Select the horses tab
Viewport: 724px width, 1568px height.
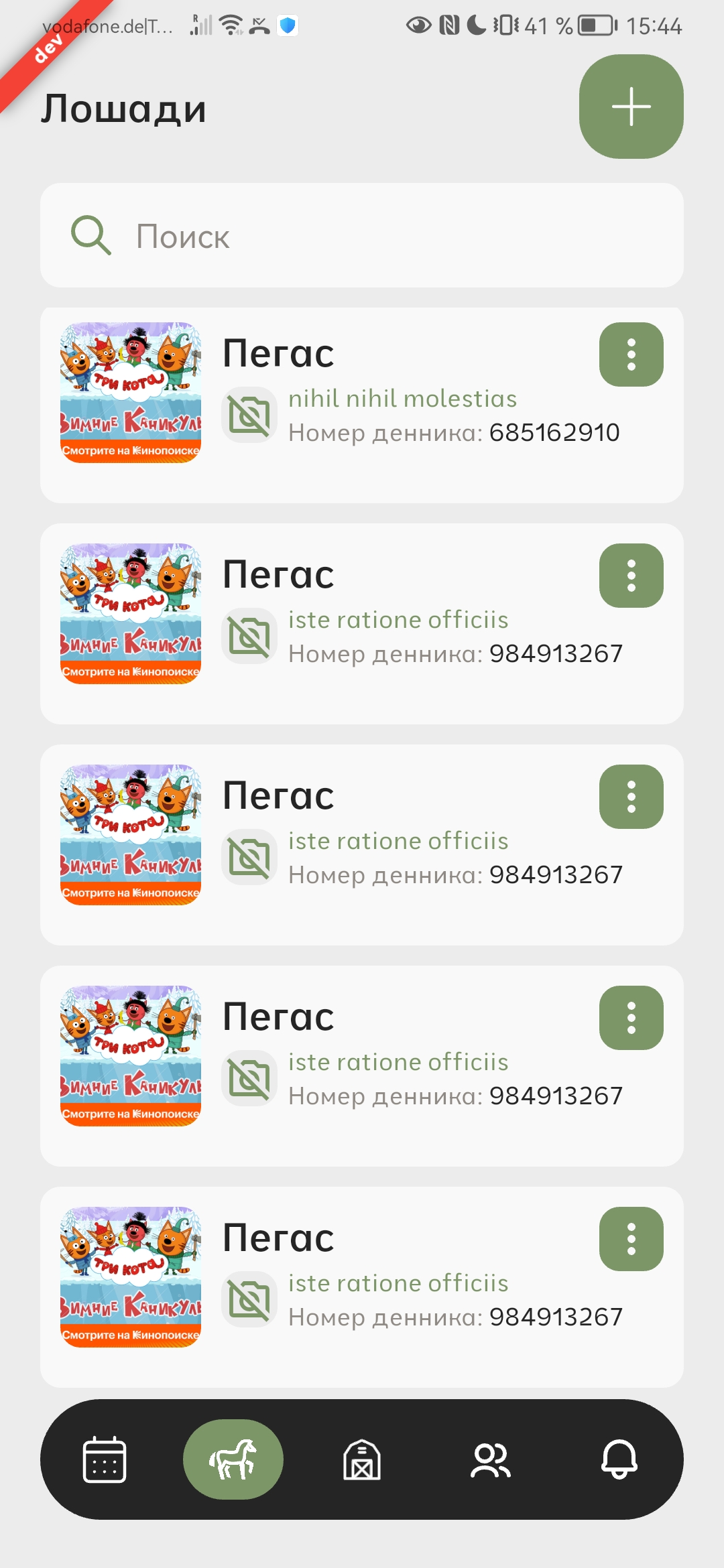coord(233,1459)
